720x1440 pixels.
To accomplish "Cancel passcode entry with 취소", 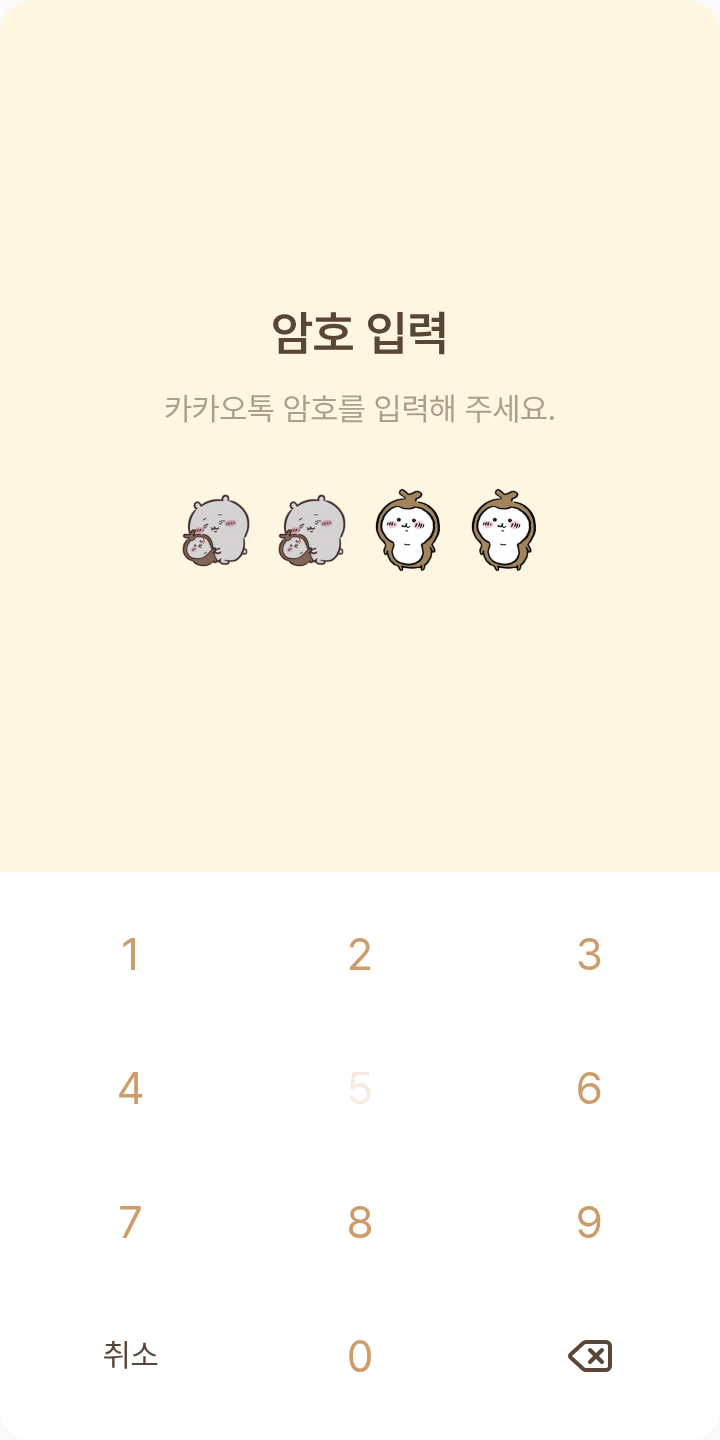I will (x=130, y=1356).
